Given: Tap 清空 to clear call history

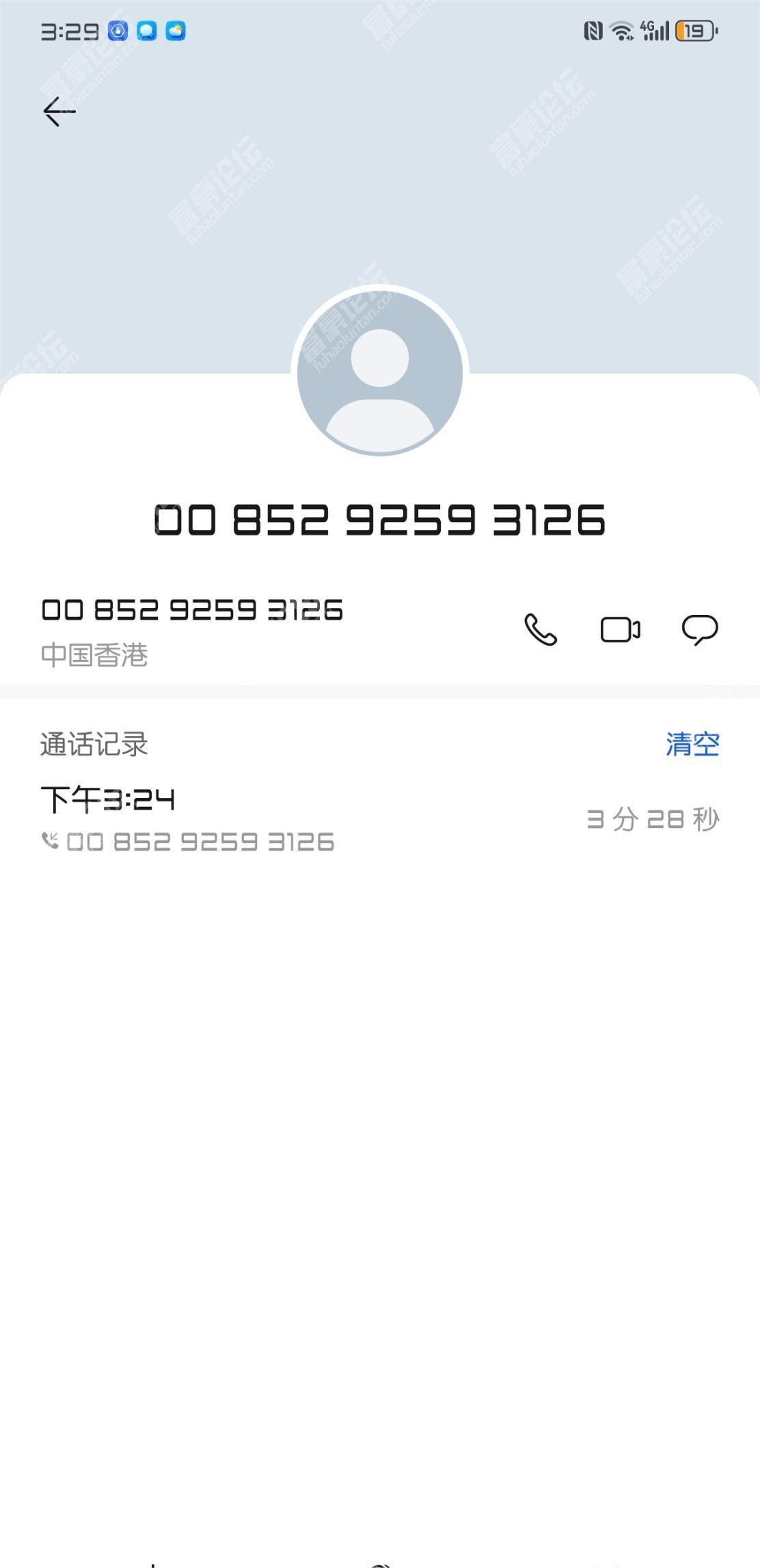Looking at the screenshot, I should 692,744.
